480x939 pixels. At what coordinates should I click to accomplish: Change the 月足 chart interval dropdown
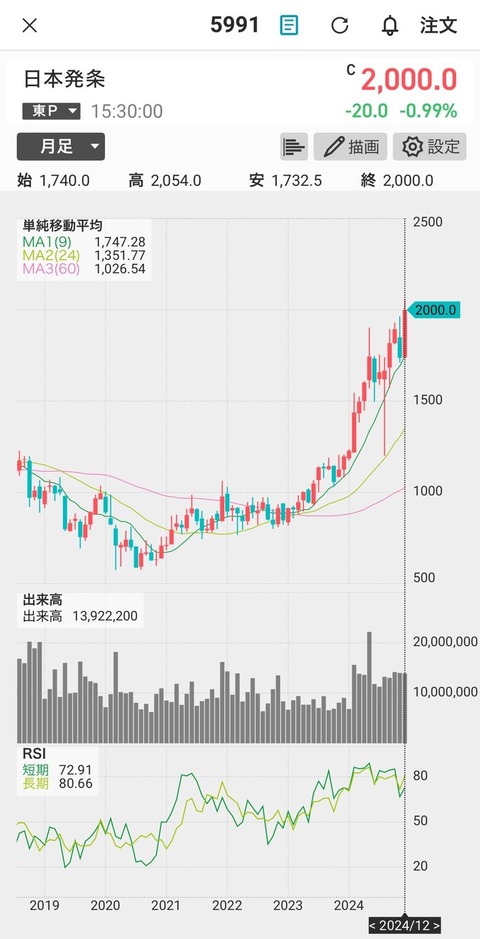pos(61,147)
